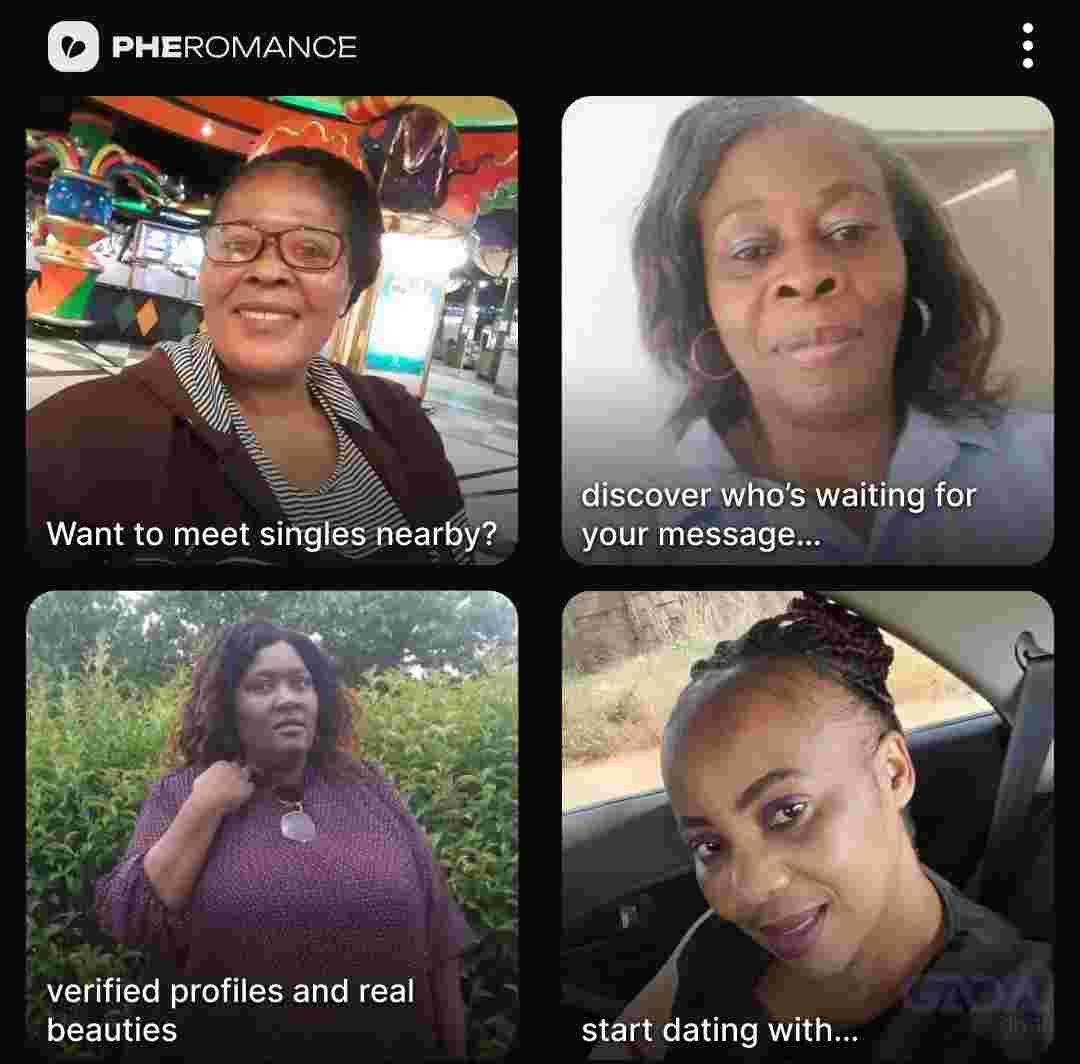
Task: Select the 'discover who's waiting for your message' card
Action: [x=807, y=331]
